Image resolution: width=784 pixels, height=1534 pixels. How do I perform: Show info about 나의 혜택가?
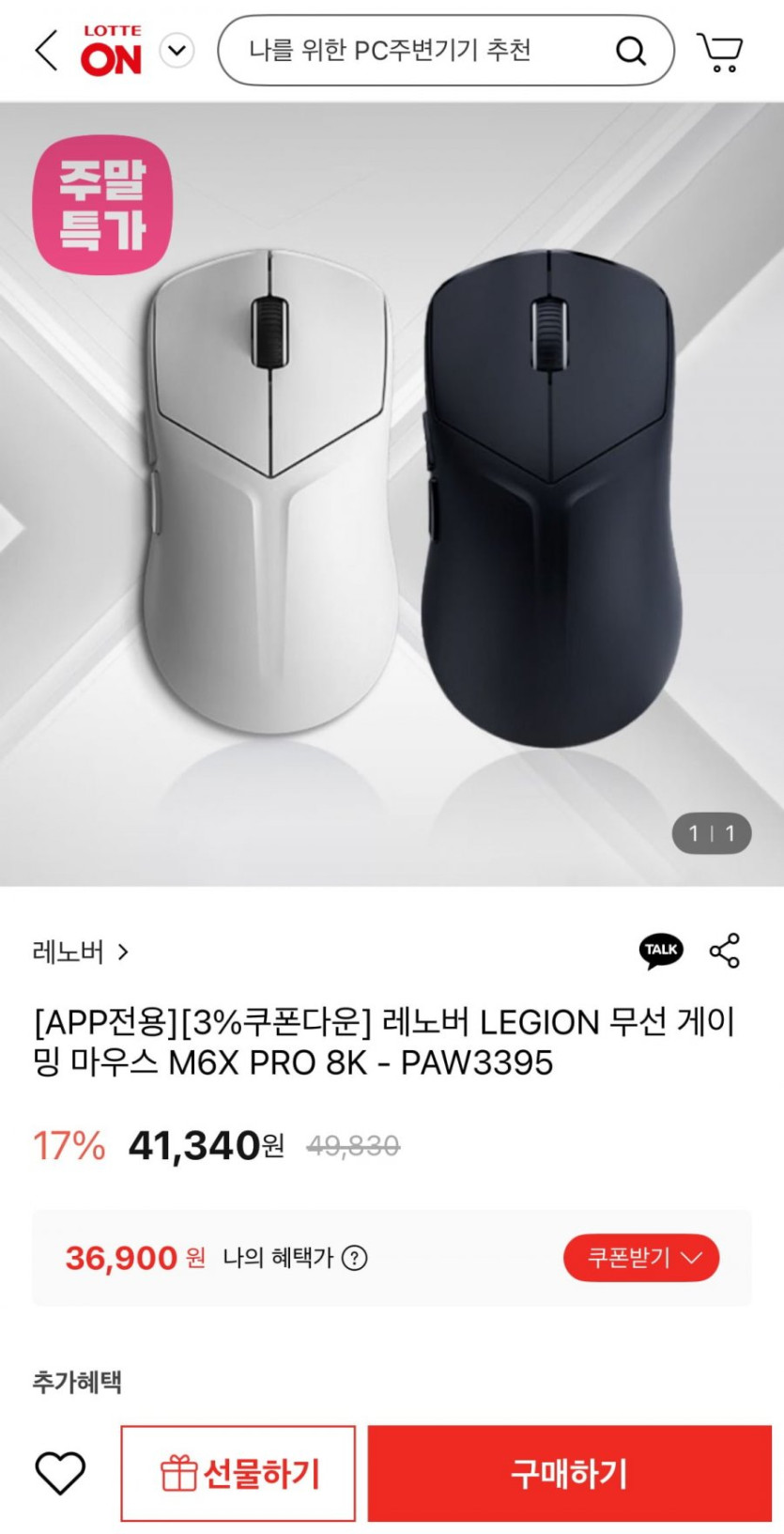pyautogui.click(x=355, y=1258)
